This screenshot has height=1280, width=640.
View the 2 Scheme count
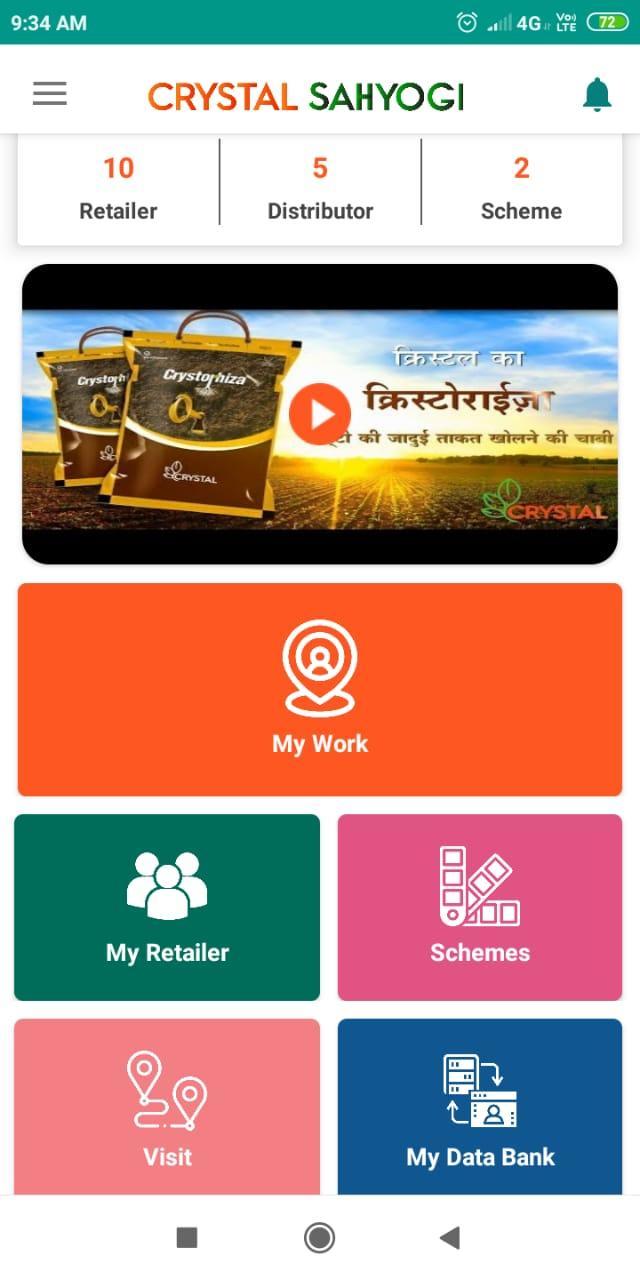pos(521,188)
